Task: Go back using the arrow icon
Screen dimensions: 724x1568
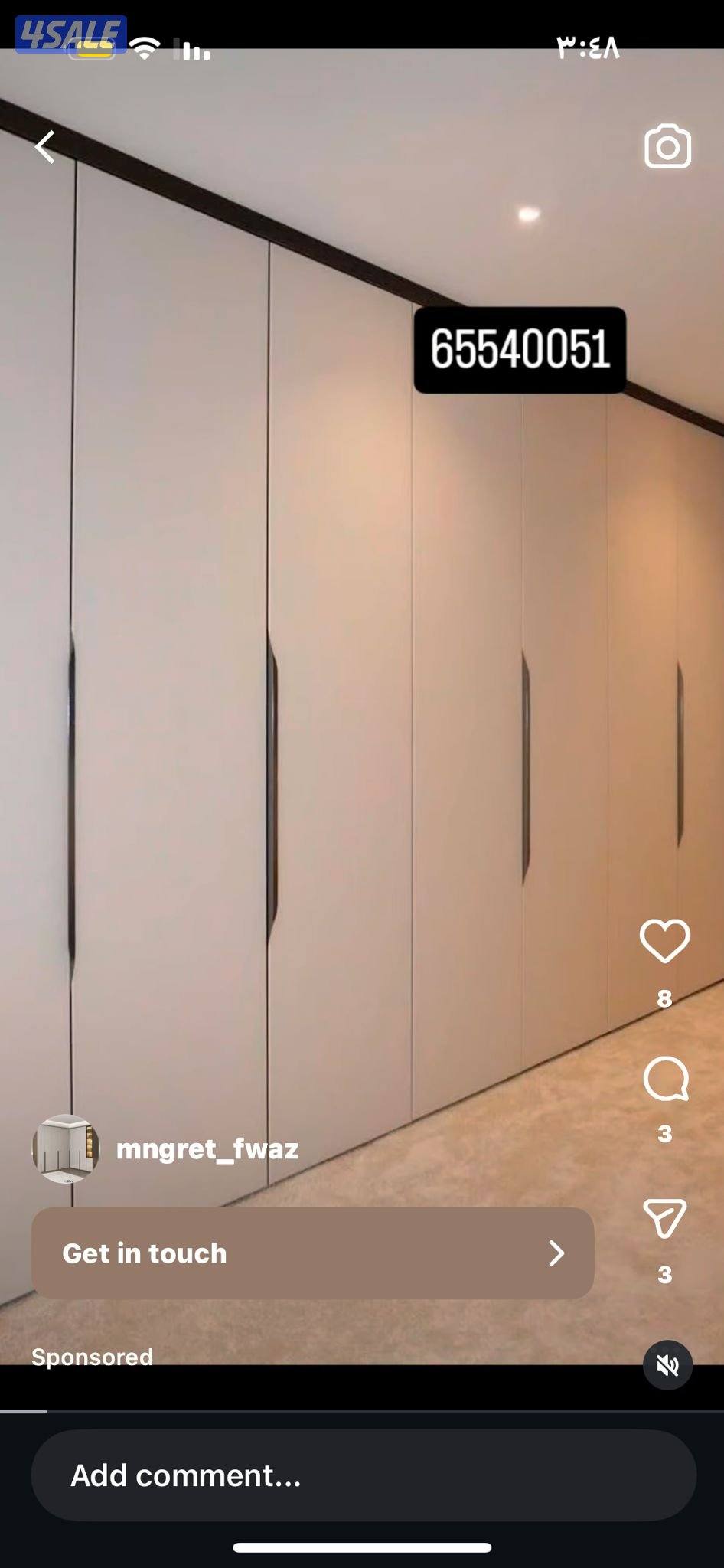Action: click(x=46, y=147)
